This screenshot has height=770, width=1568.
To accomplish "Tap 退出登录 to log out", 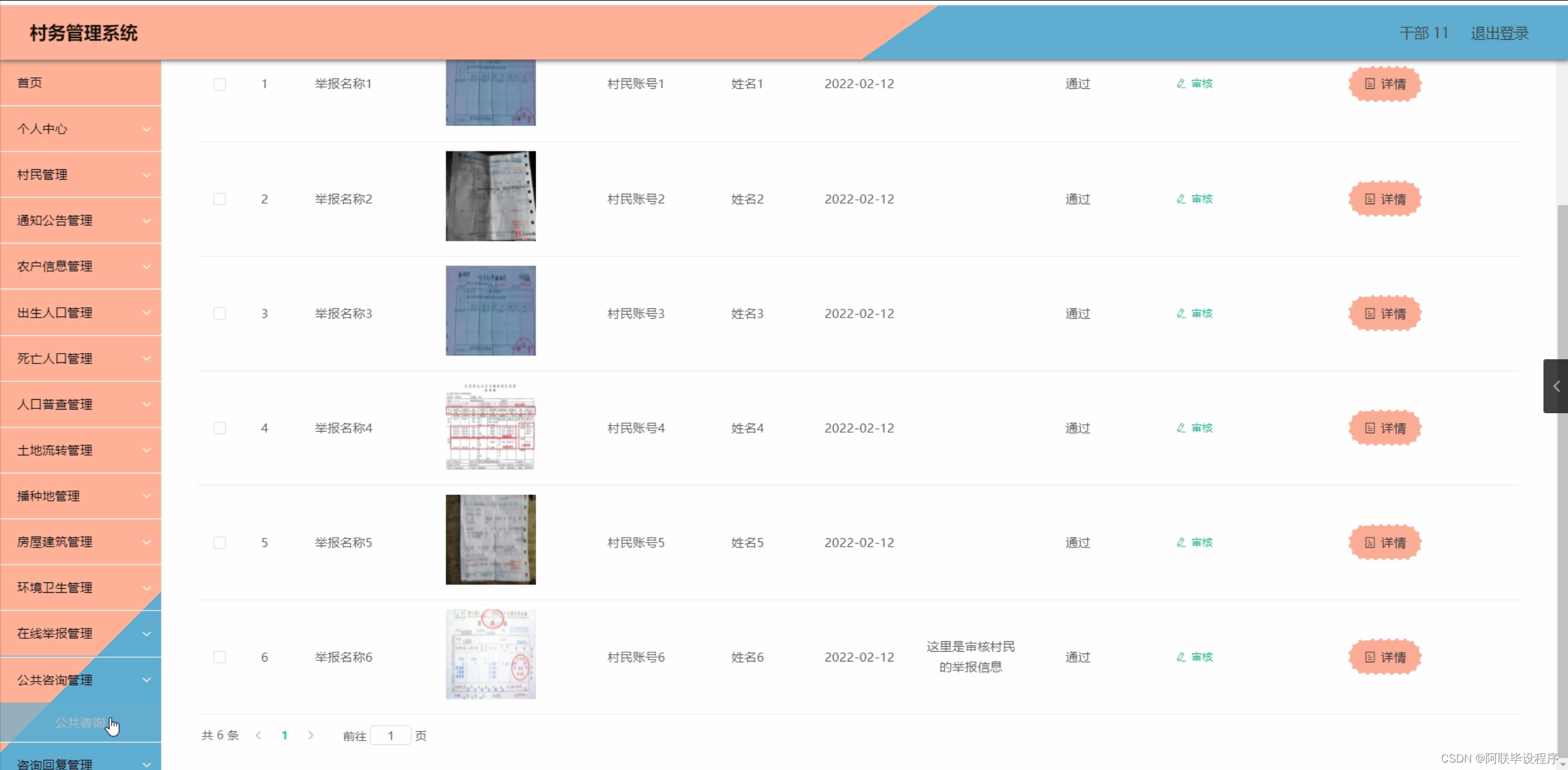I will 1499,33.
